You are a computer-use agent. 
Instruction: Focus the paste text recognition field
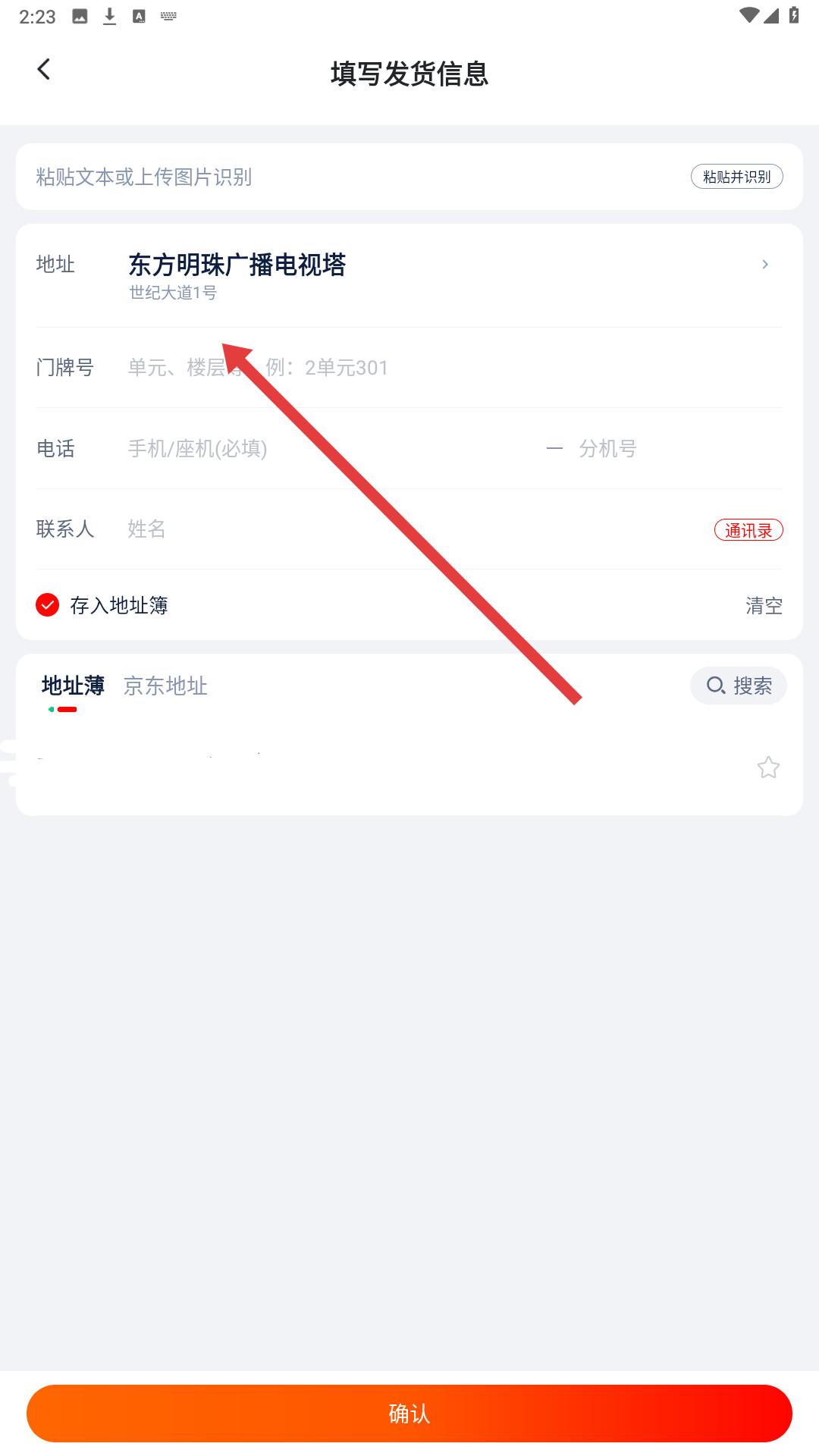(x=303, y=177)
